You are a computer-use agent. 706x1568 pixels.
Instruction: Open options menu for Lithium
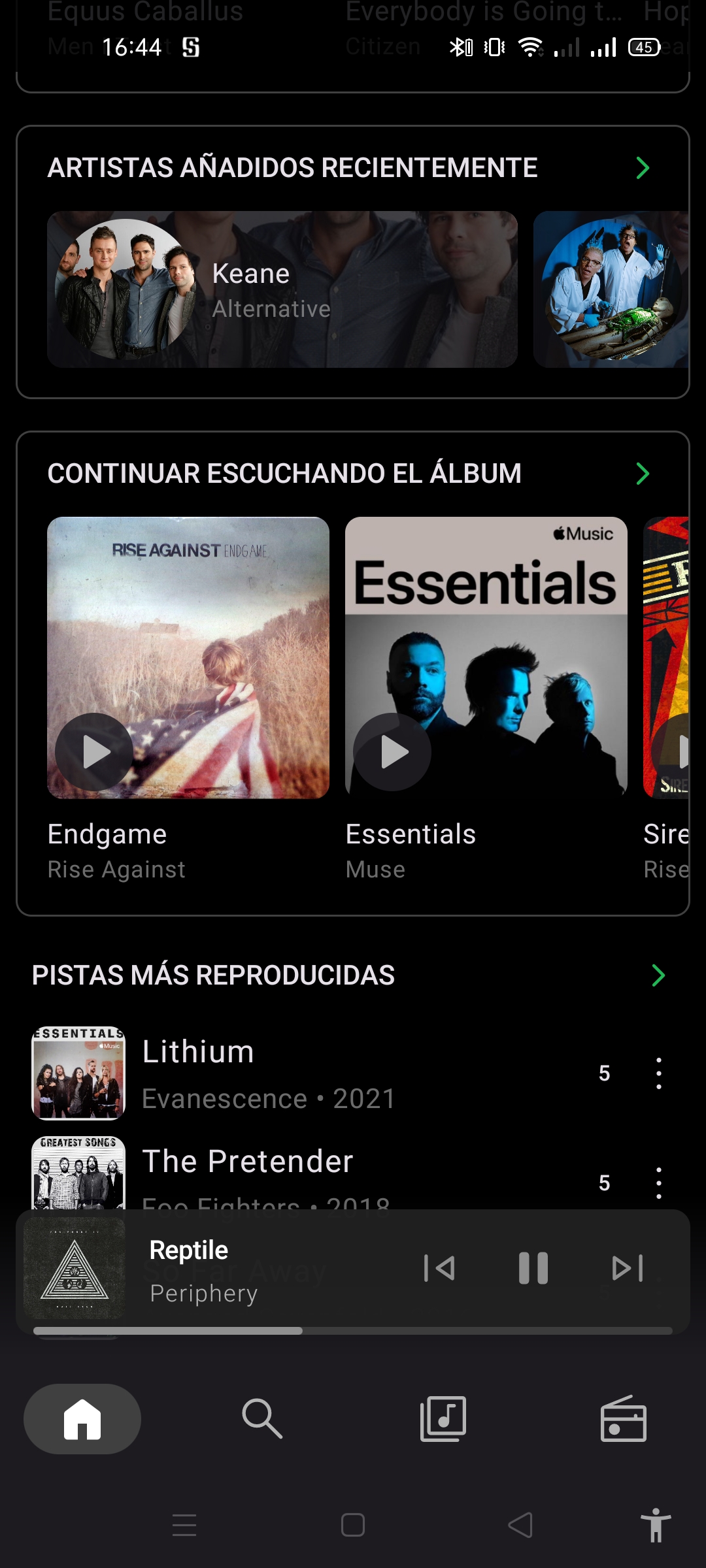(658, 1073)
